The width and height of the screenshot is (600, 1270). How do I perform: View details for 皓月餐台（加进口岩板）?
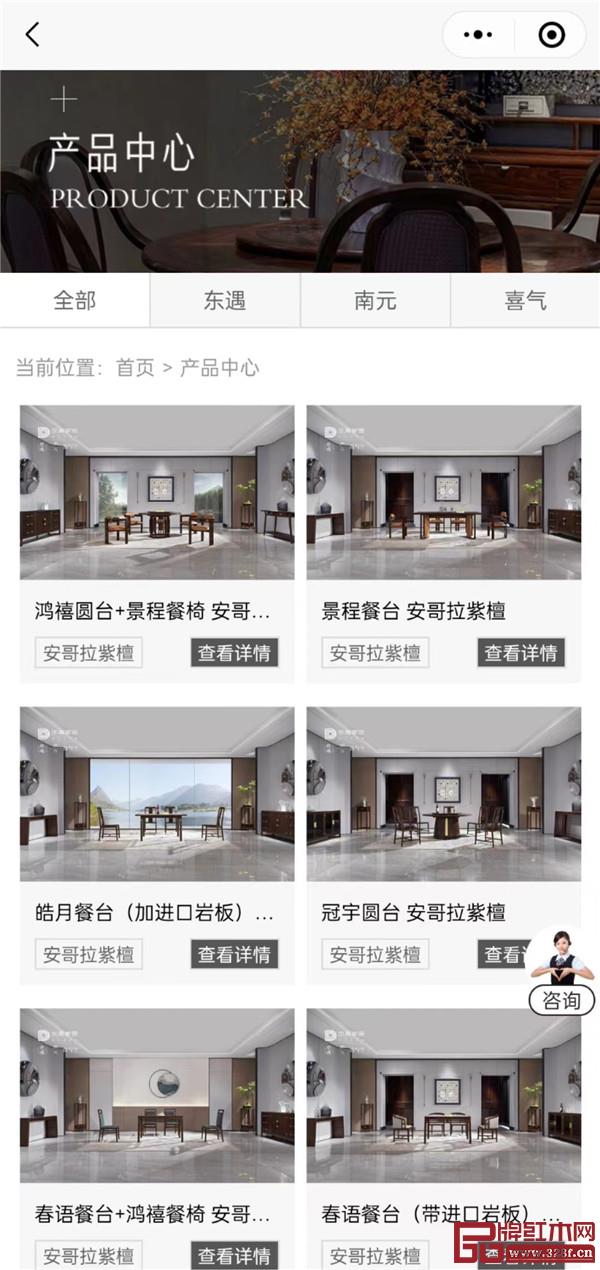[234, 954]
